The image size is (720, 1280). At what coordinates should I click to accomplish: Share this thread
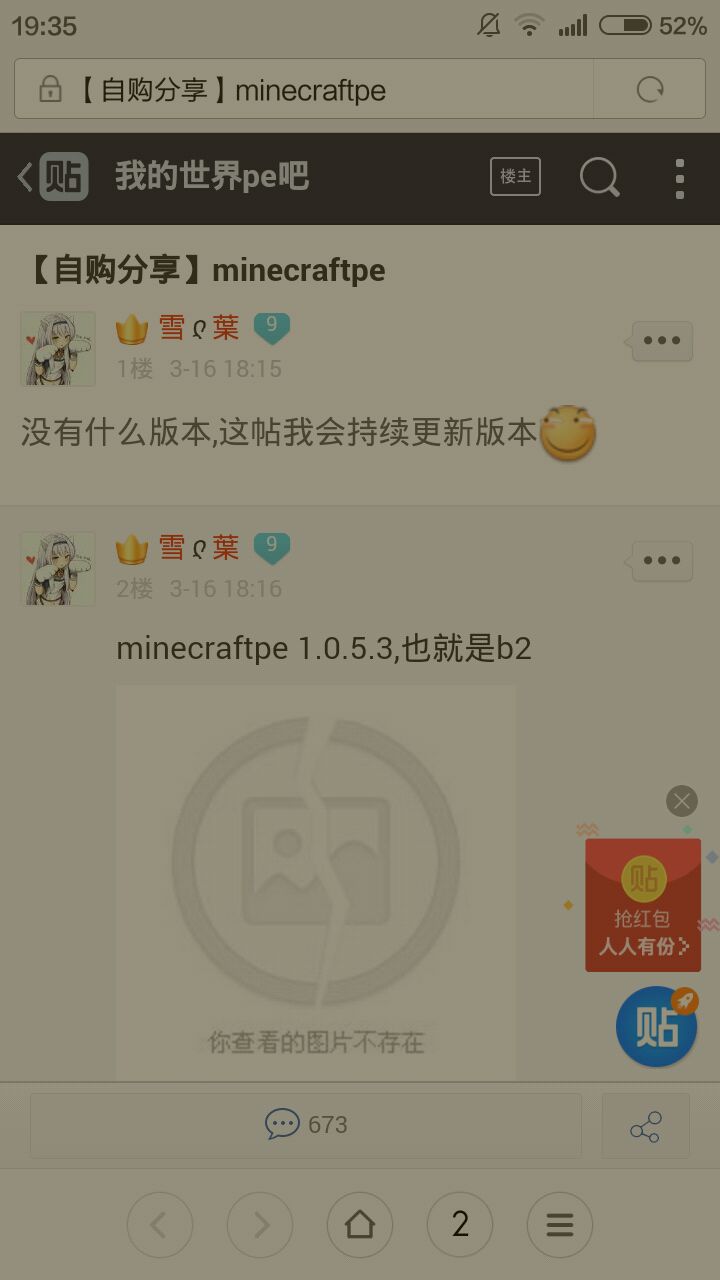click(645, 1126)
